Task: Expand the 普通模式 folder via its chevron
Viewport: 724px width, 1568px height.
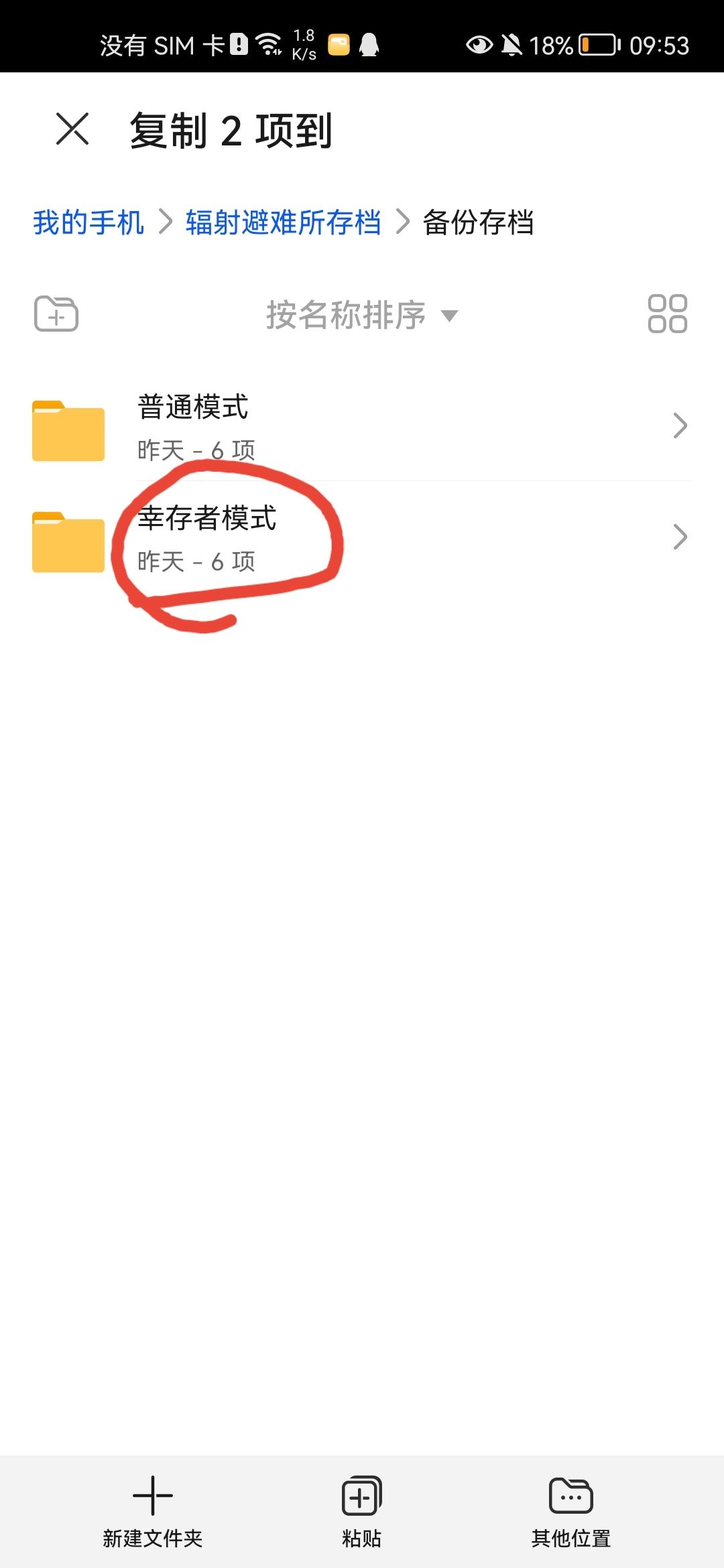Action: click(680, 424)
